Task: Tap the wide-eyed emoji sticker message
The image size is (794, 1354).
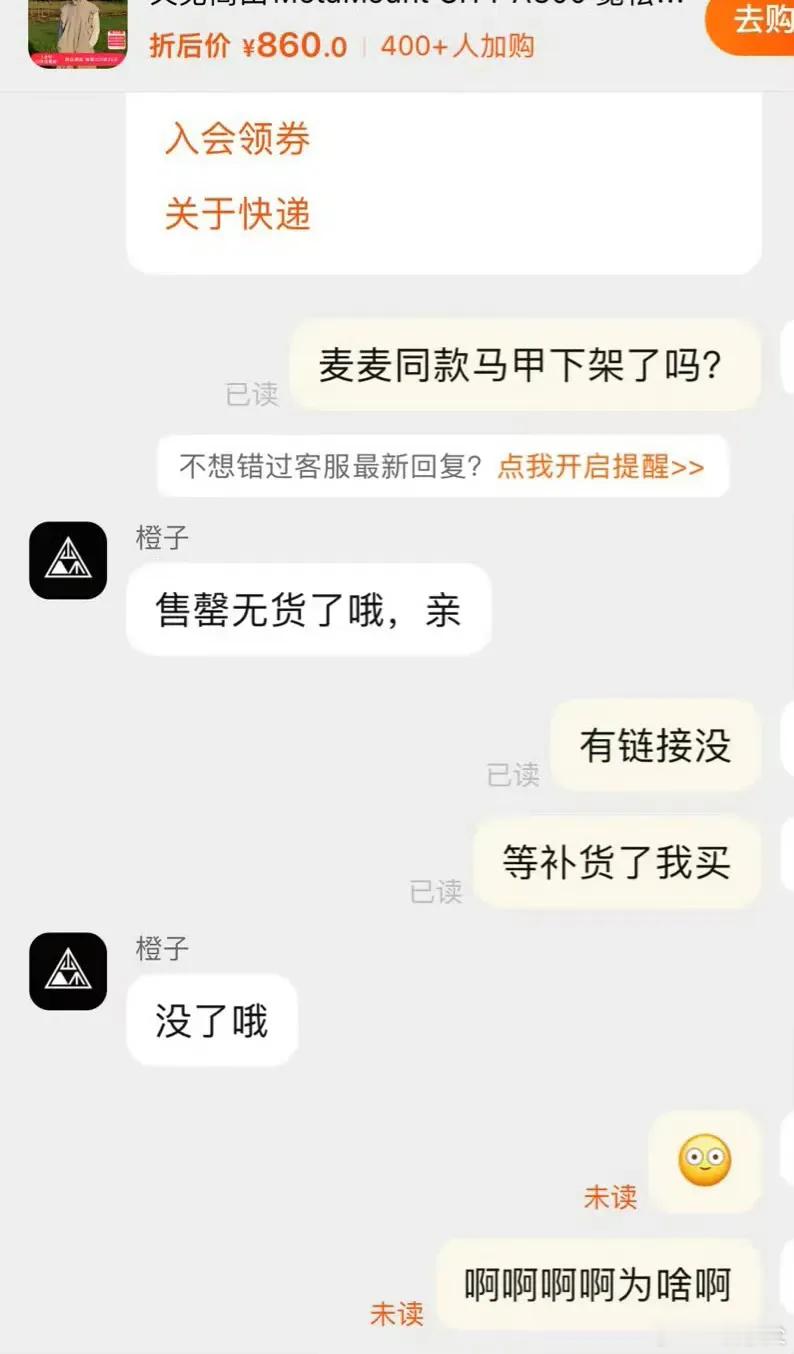Action: pos(703,1161)
